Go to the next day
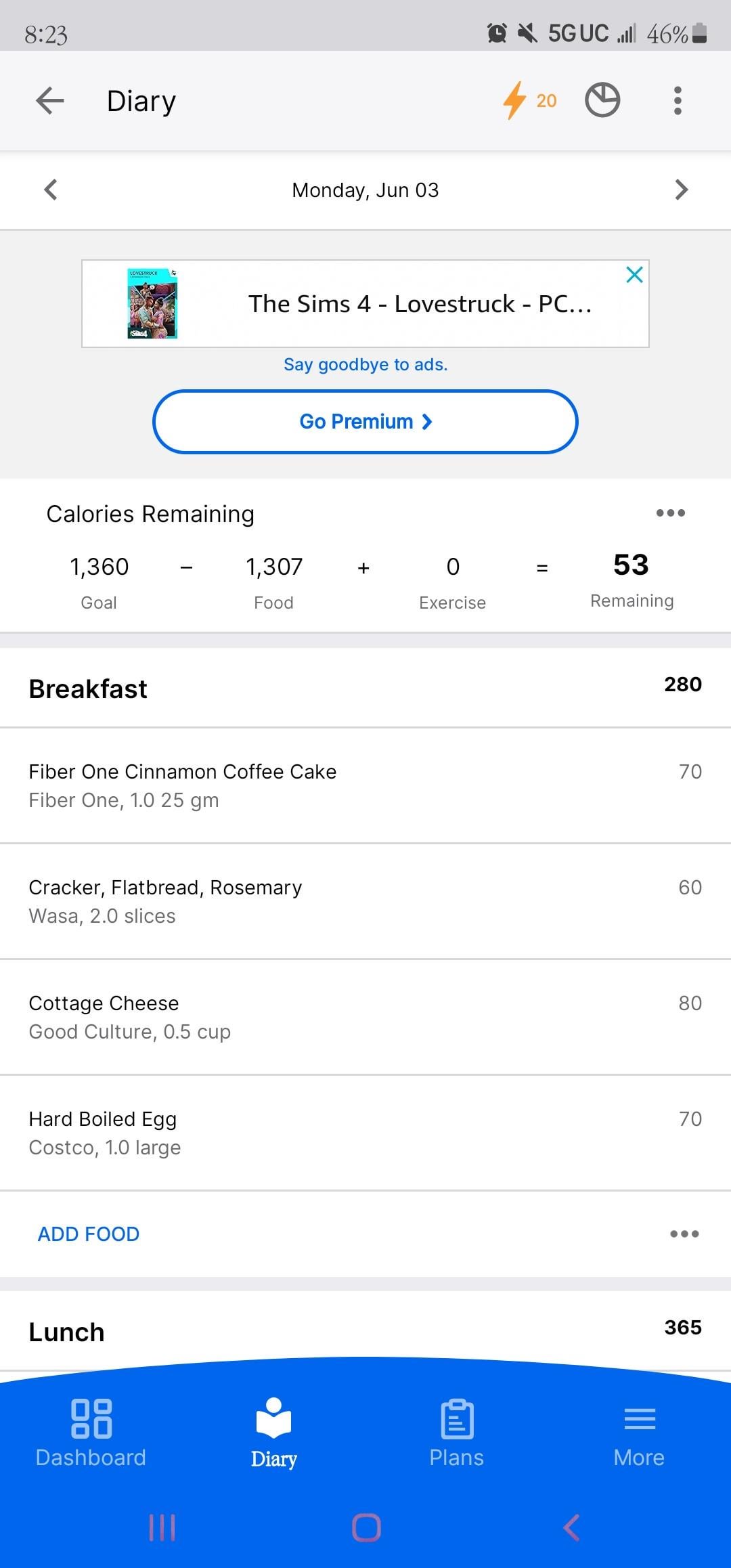The width and height of the screenshot is (731, 1568). [681, 190]
